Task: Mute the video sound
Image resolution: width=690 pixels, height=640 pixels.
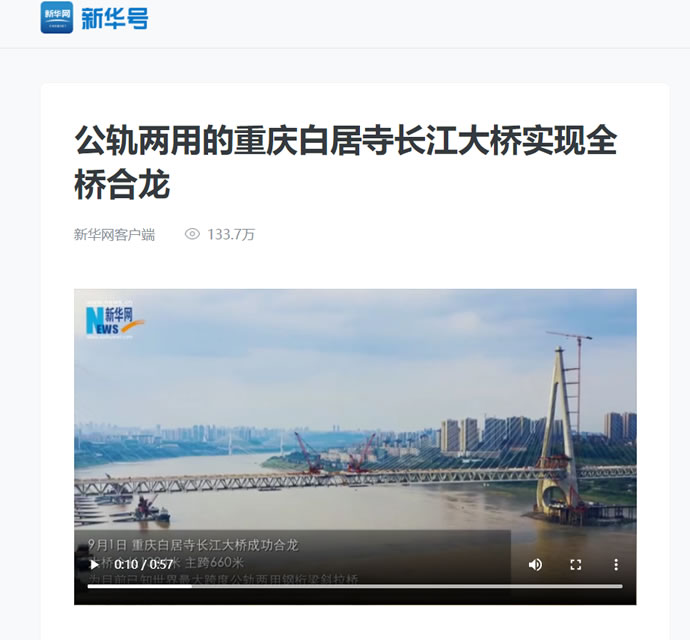Action: [535, 565]
